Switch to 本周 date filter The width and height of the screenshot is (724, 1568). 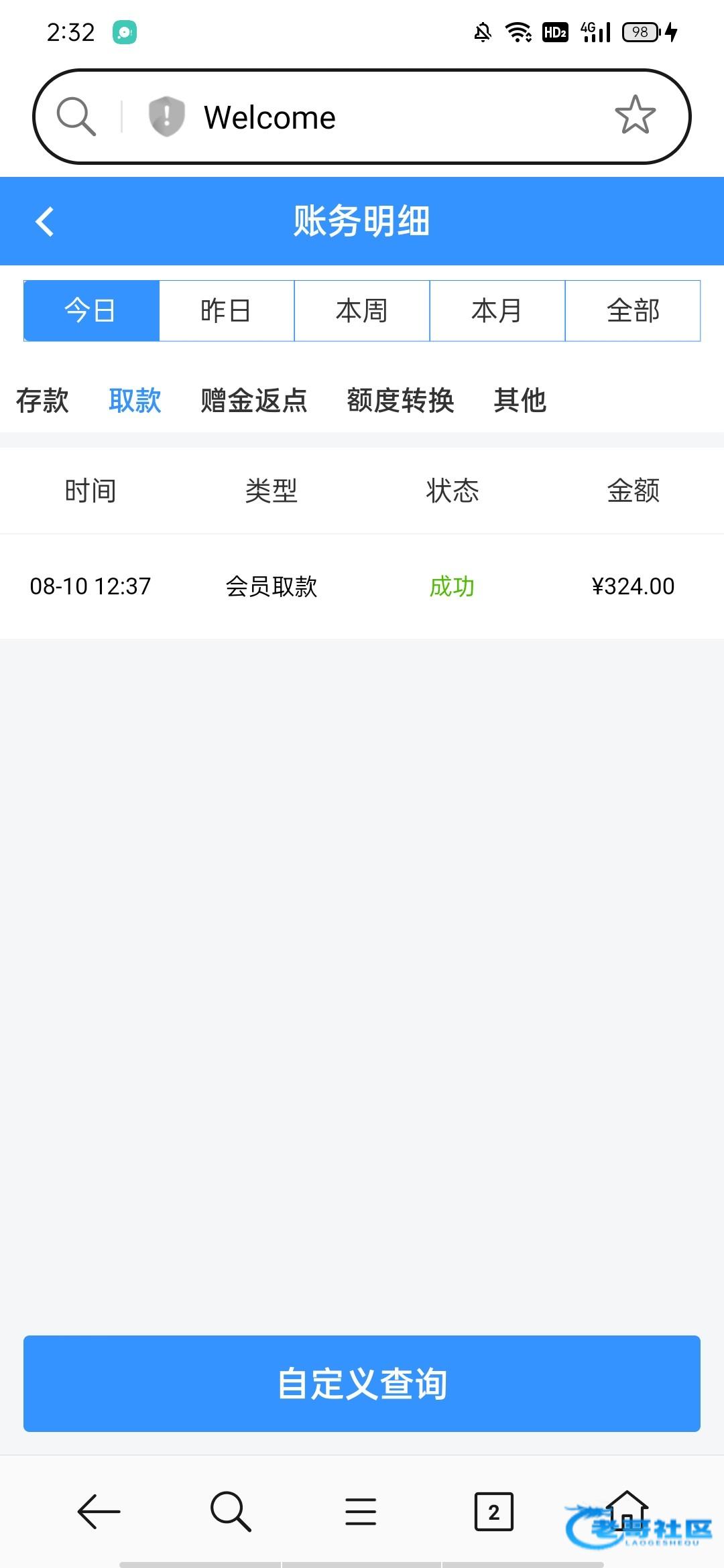pos(362,311)
